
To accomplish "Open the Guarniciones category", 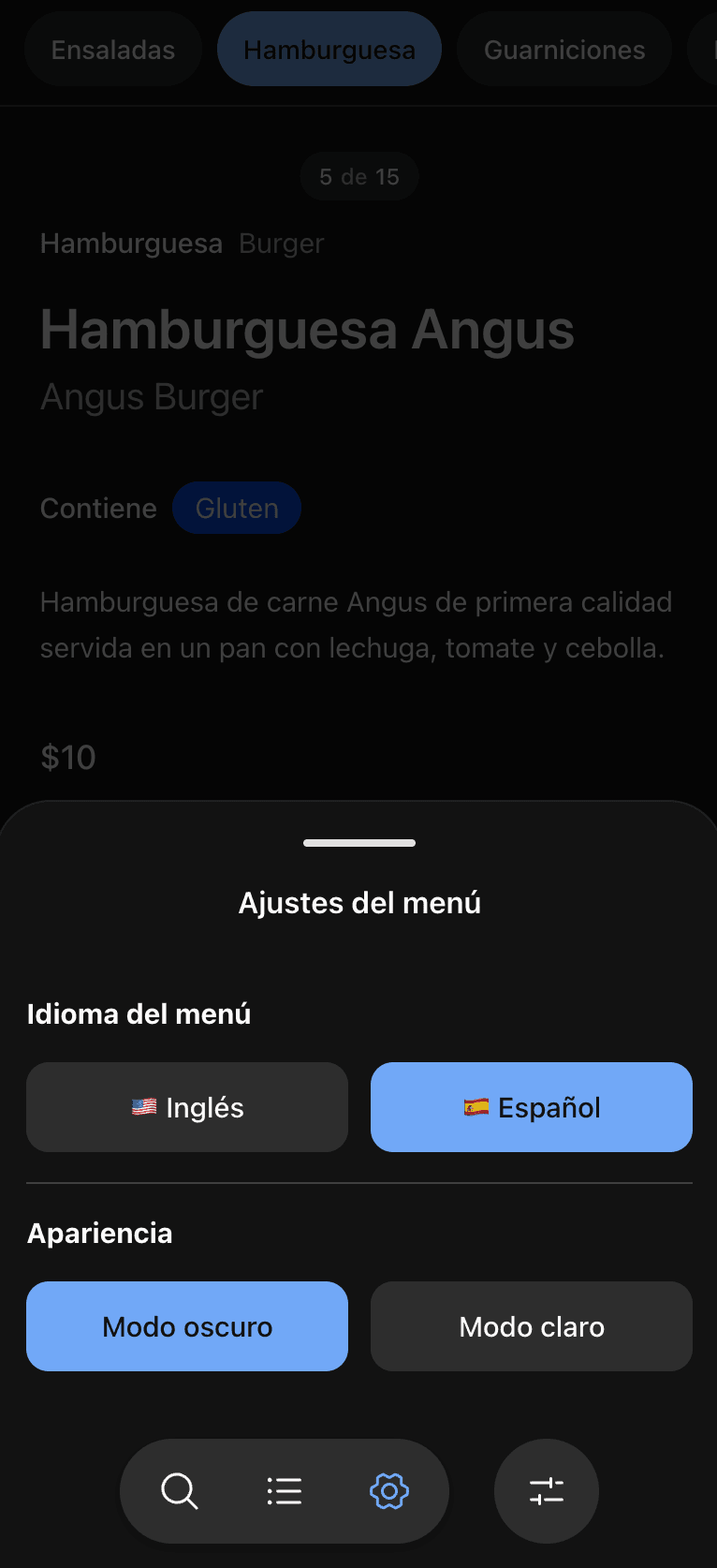I will tap(564, 50).
